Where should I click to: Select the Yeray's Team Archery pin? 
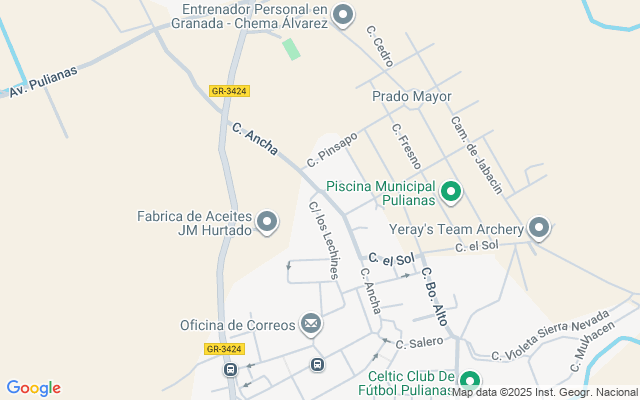pyautogui.click(x=539, y=228)
